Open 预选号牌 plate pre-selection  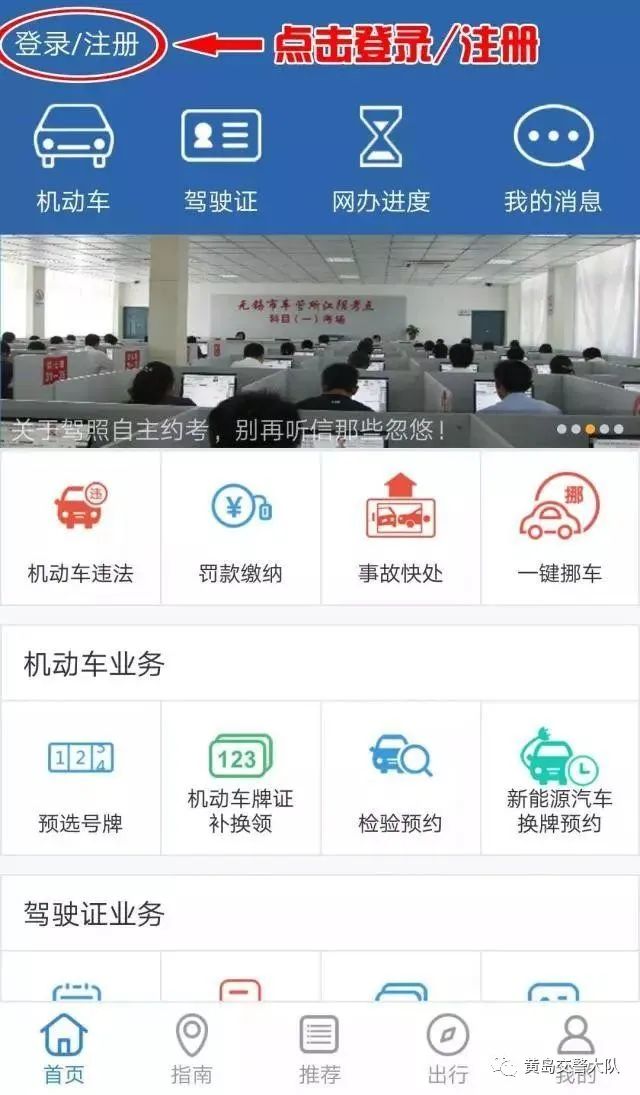(x=80, y=778)
